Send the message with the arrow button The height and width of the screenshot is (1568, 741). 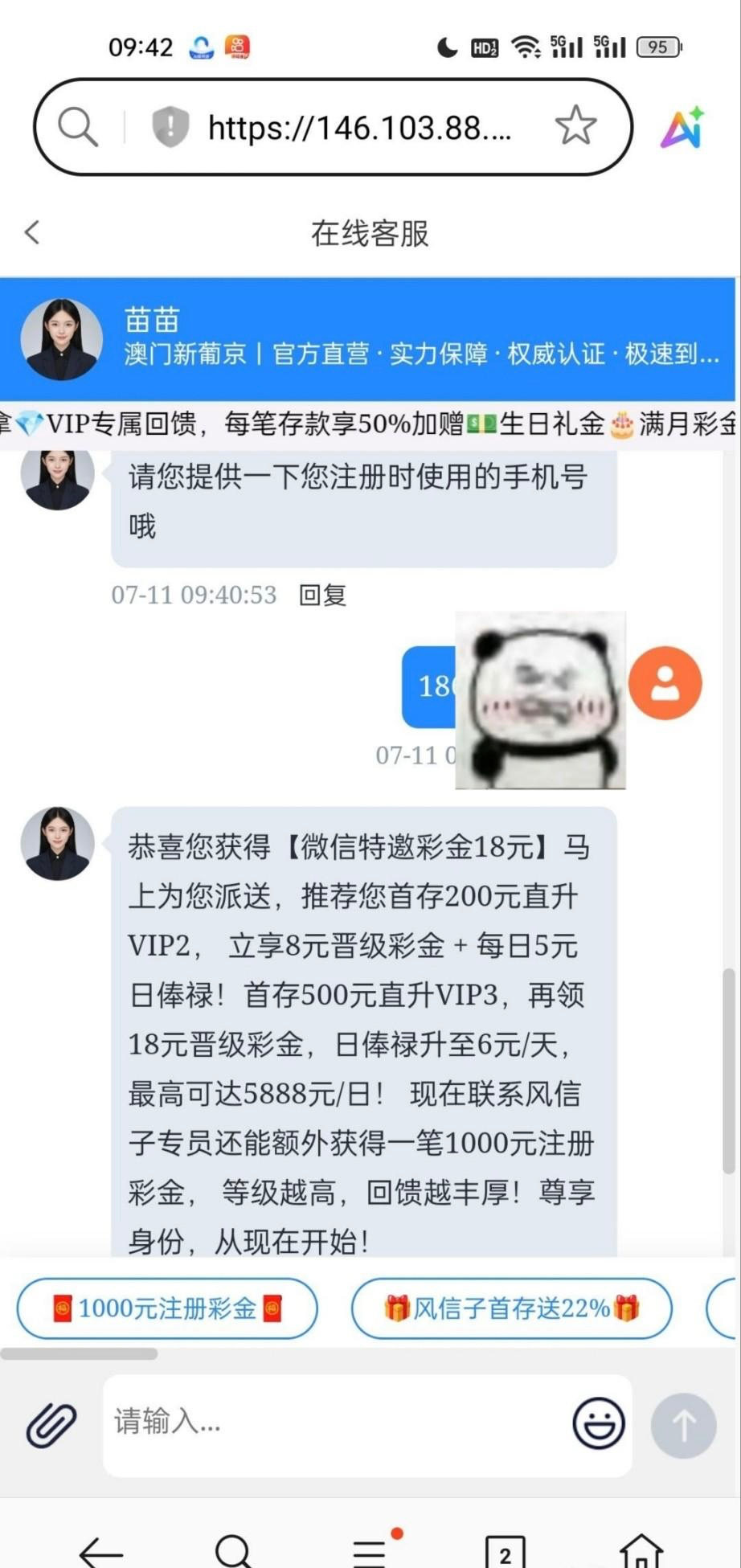683,1425
